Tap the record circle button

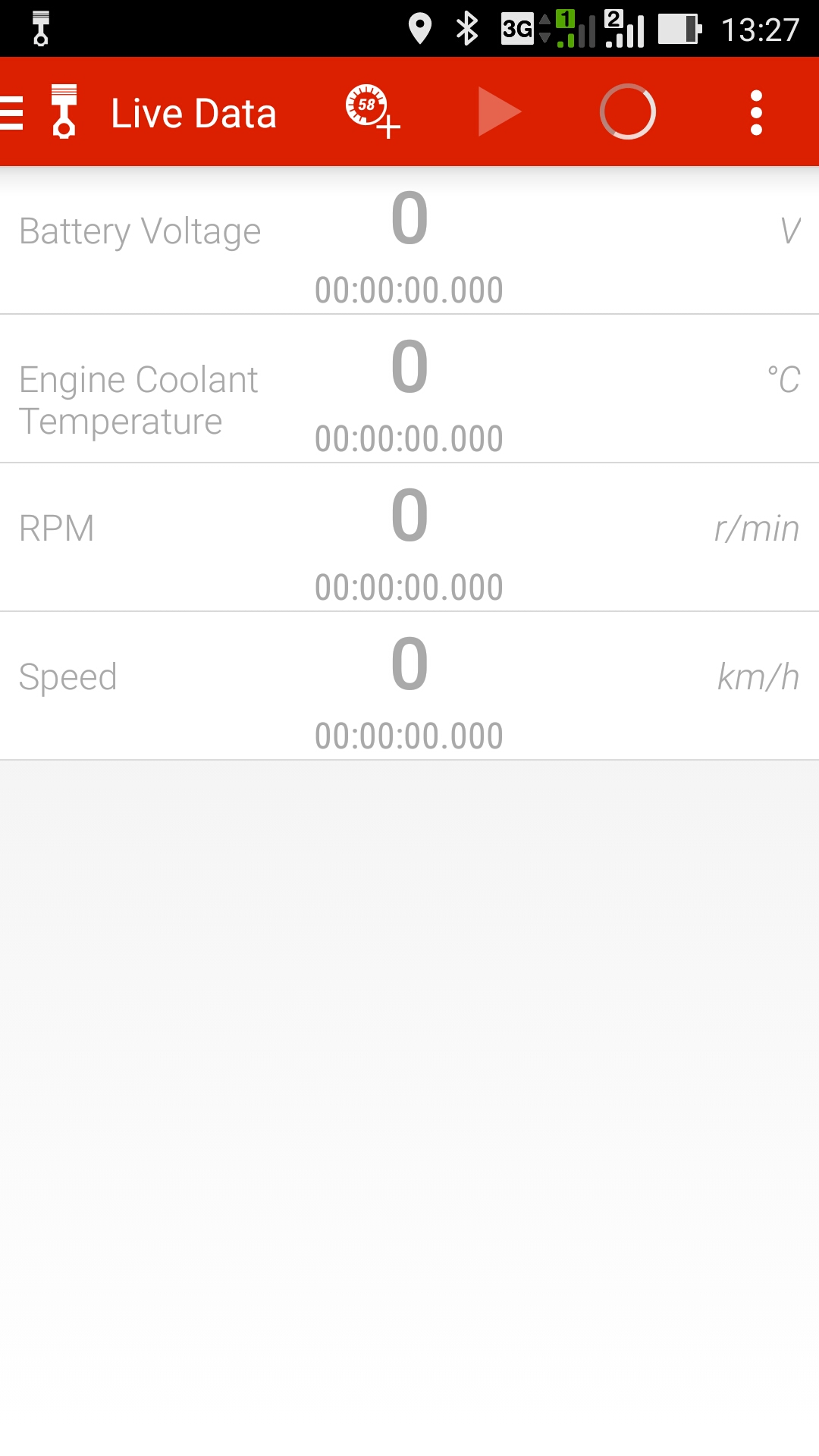click(x=628, y=111)
